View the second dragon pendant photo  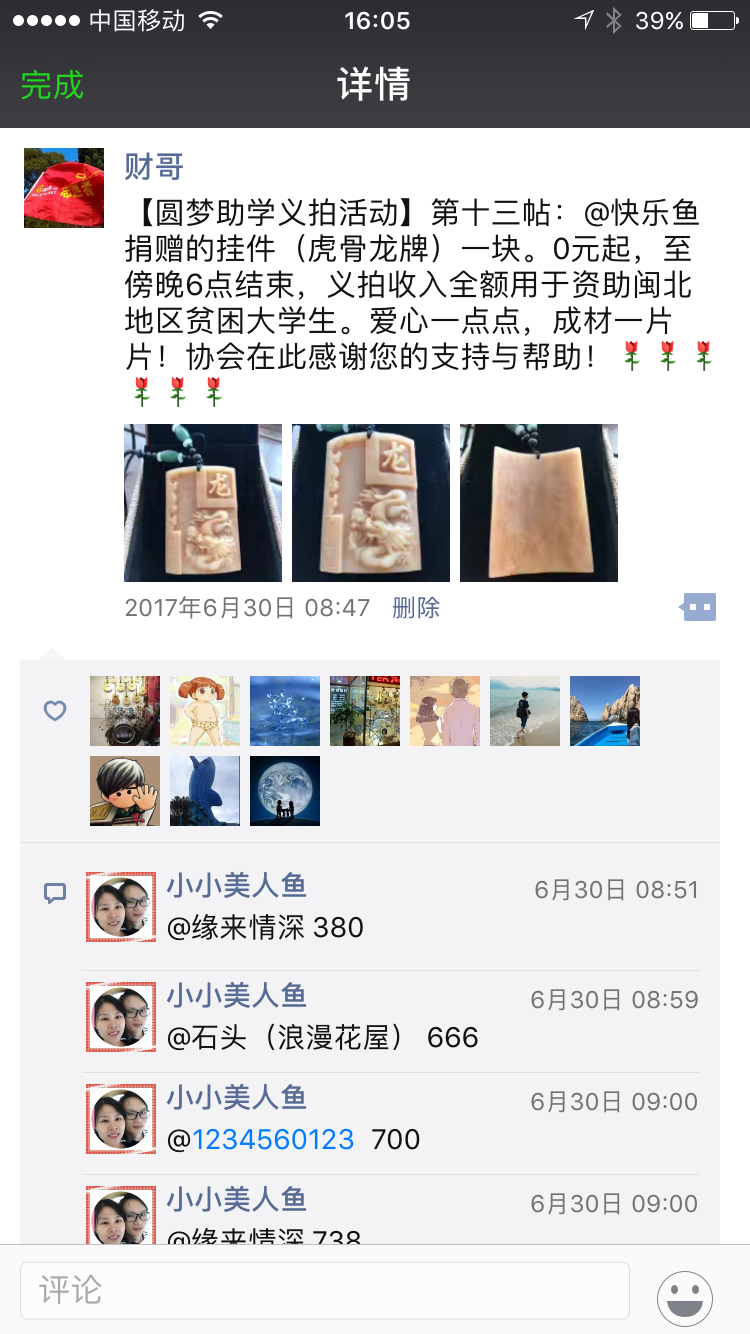[x=371, y=503]
